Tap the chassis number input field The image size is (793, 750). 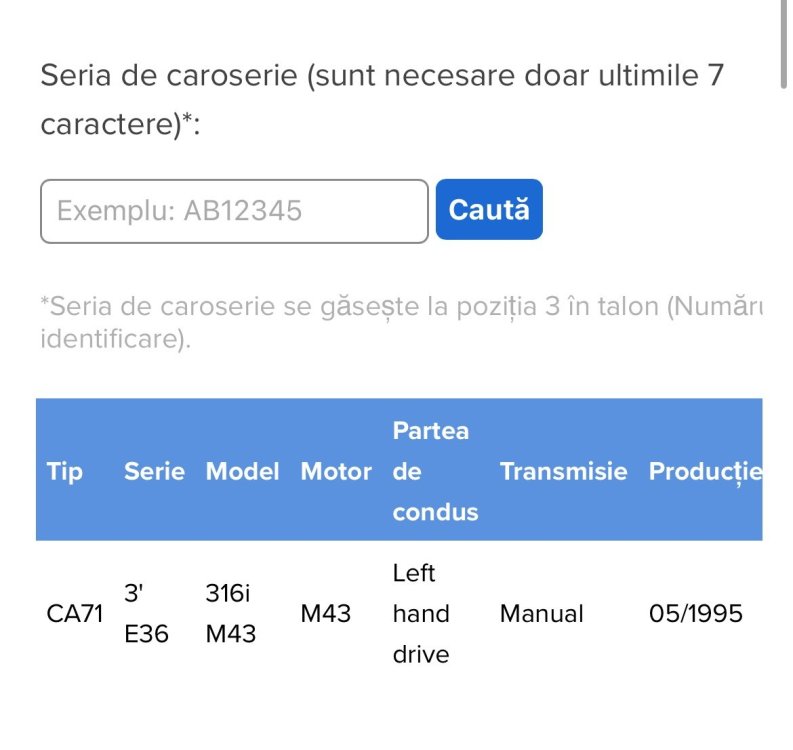click(234, 211)
